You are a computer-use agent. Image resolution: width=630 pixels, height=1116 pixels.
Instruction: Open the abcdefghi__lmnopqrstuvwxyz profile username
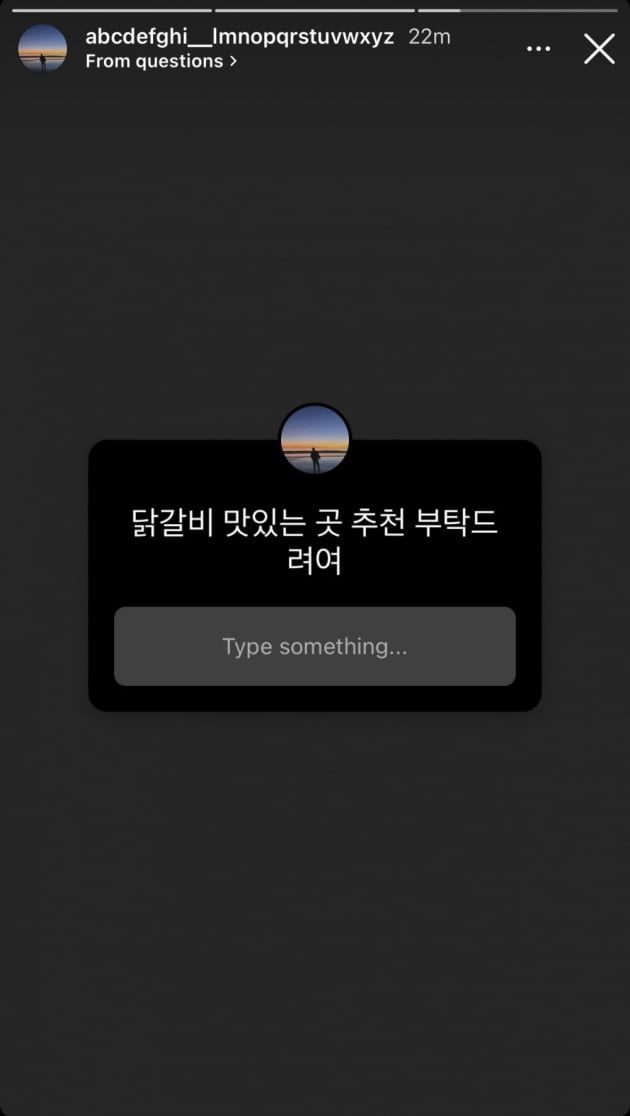coord(239,36)
